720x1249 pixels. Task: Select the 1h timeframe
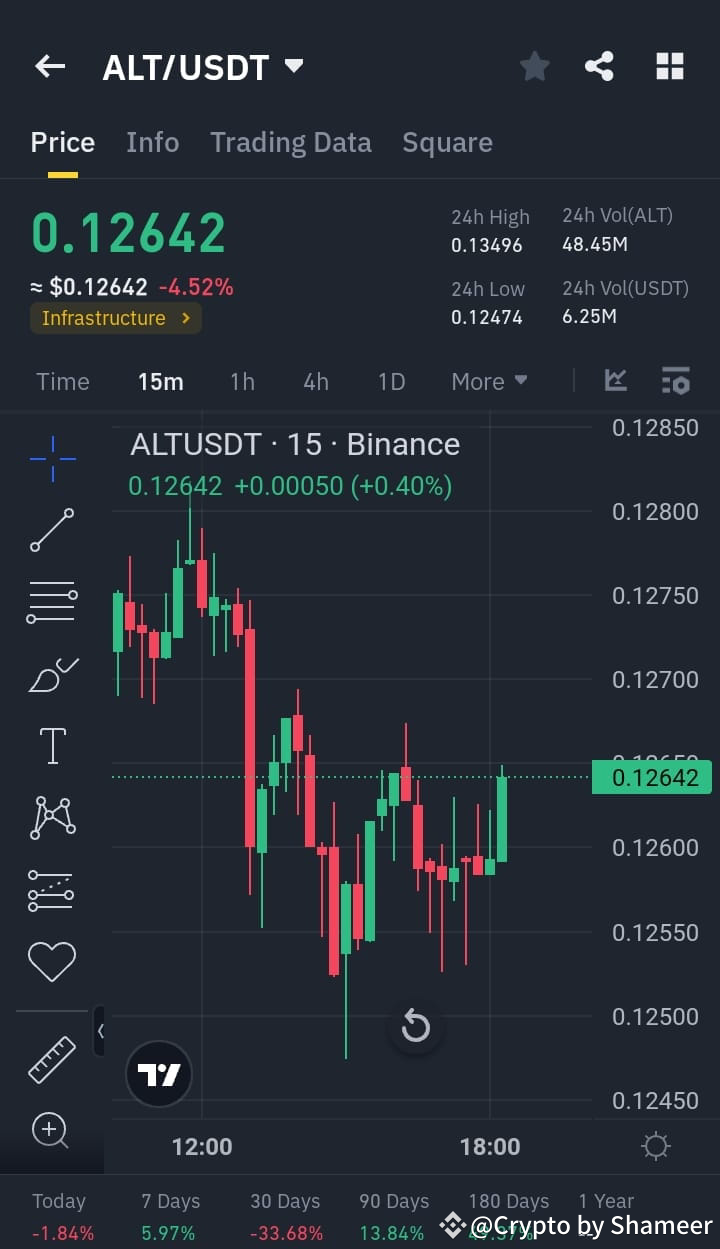click(x=242, y=380)
